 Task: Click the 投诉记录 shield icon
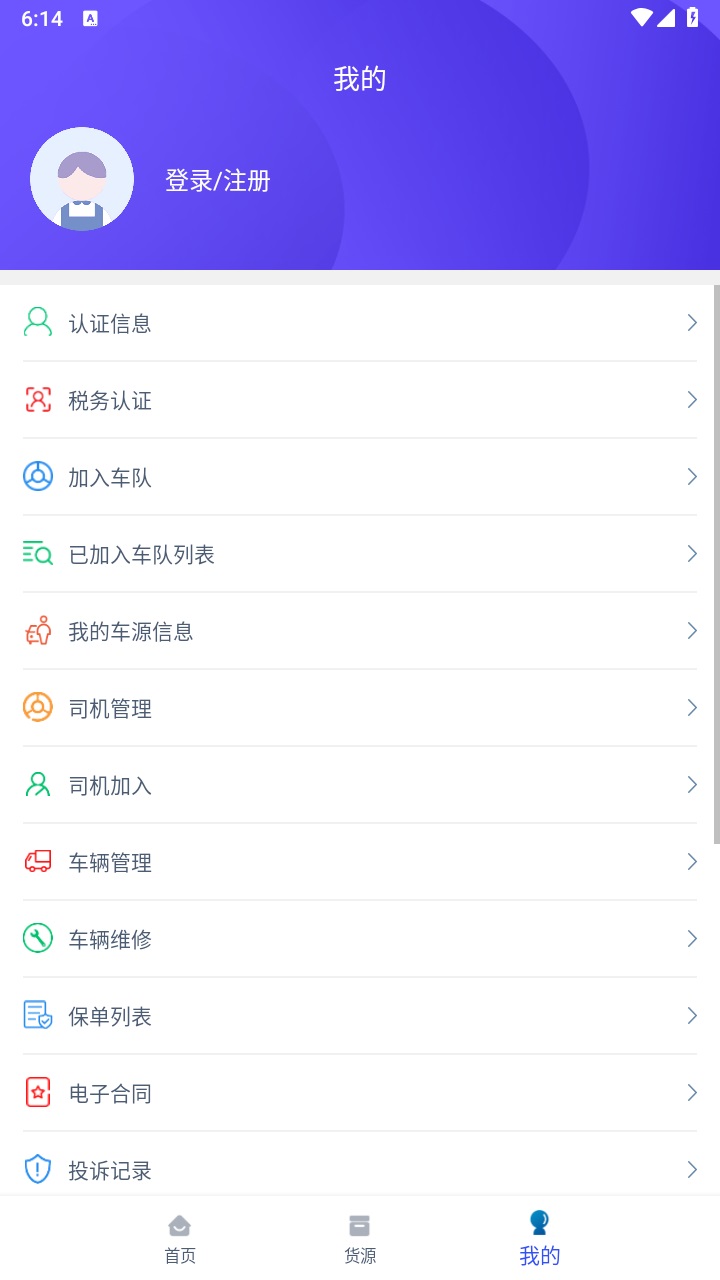pos(37,1170)
